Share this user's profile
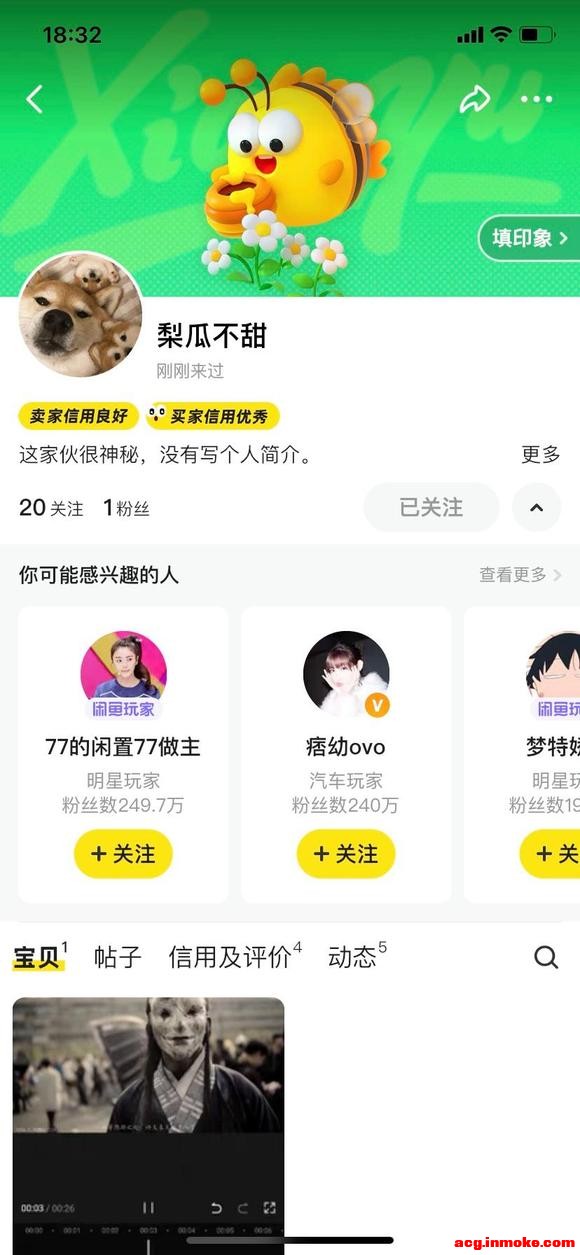The width and height of the screenshot is (580, 1255). click(474, 98)
